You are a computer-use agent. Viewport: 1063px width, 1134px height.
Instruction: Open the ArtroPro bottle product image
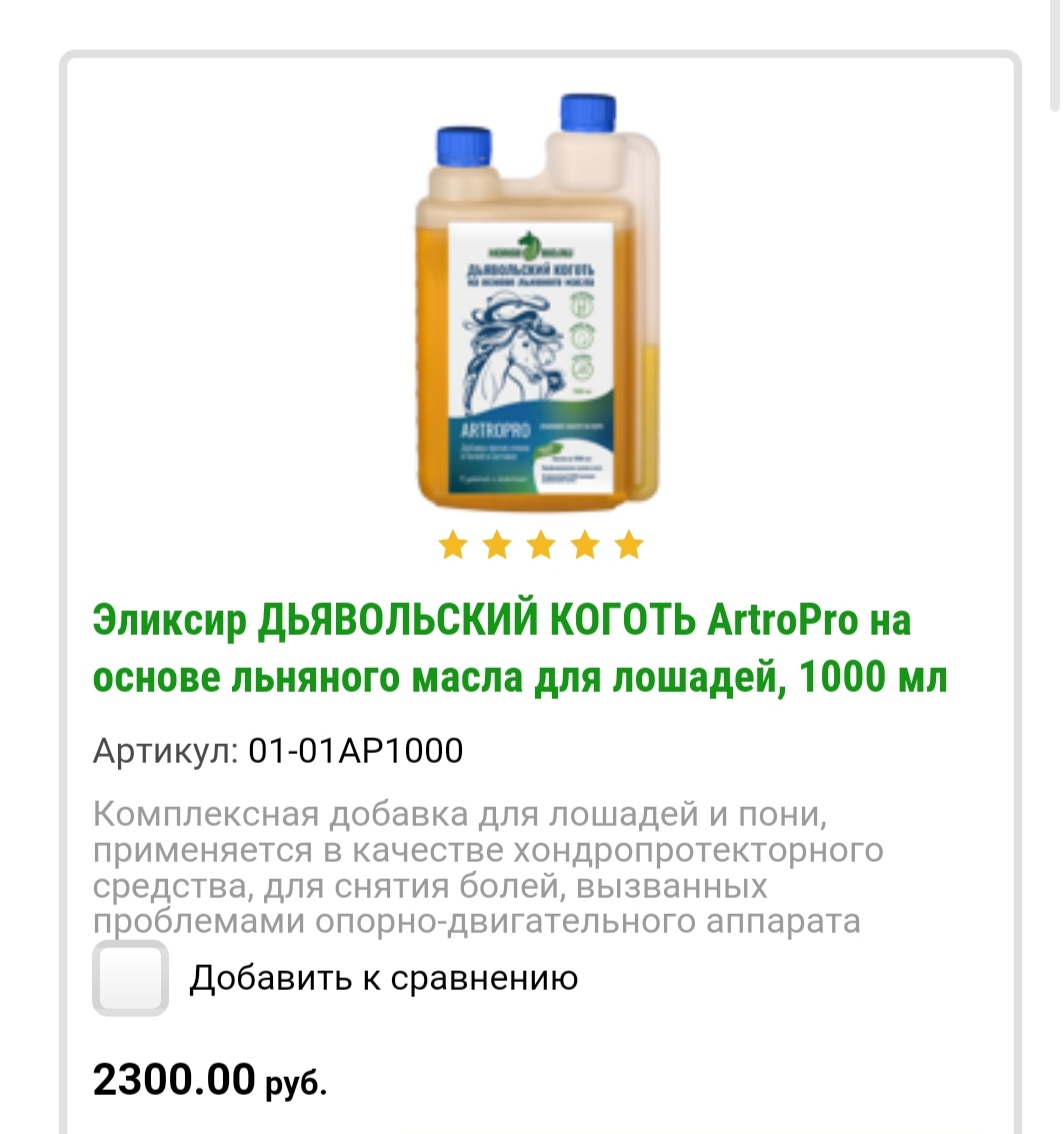click(x=539, y=302)
